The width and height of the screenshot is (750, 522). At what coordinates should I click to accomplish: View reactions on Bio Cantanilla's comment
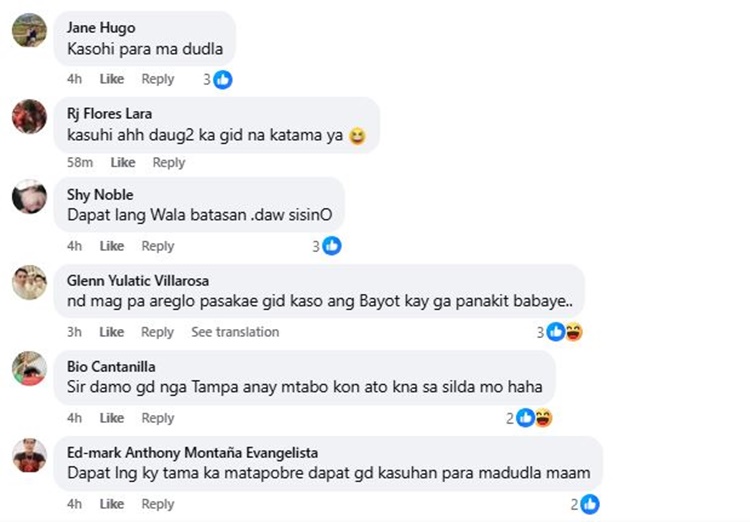click(533, 418)
